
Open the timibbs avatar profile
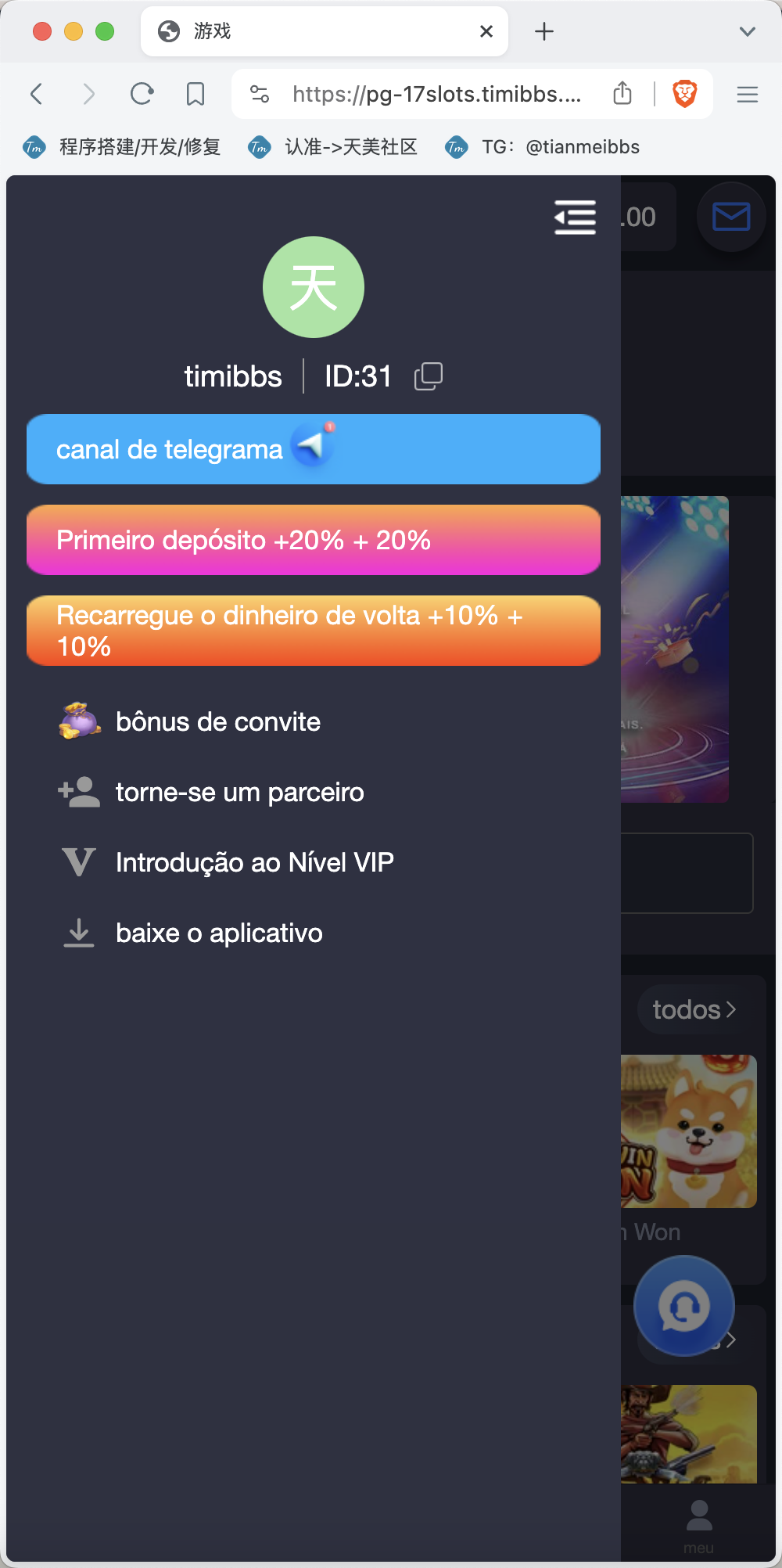pyautogui.click(x=314, y=287)
